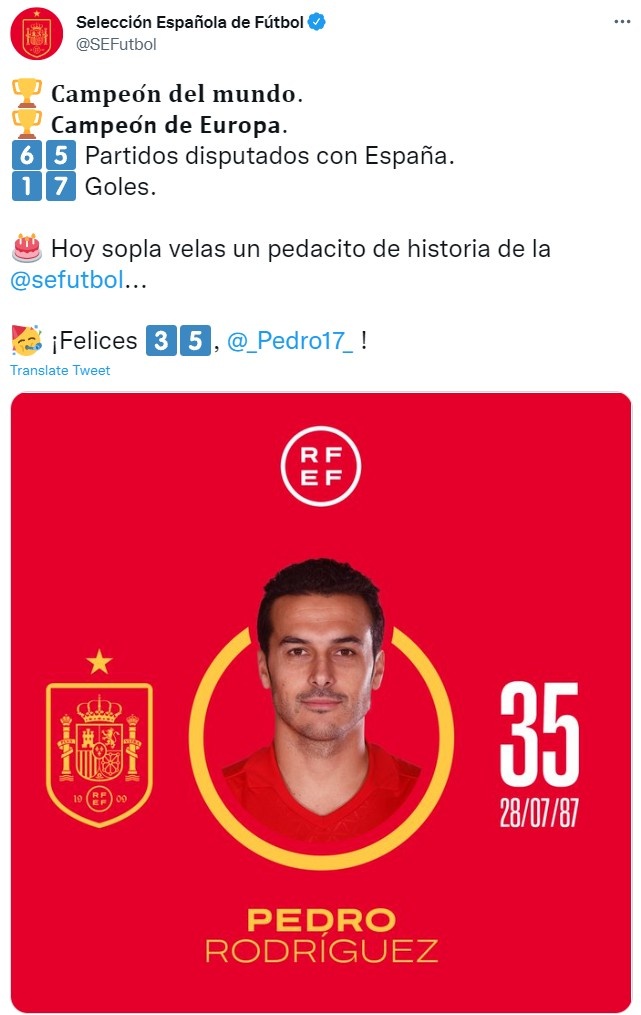
Task: Open the @_Pedro17_ mention link
Action: 289,341
